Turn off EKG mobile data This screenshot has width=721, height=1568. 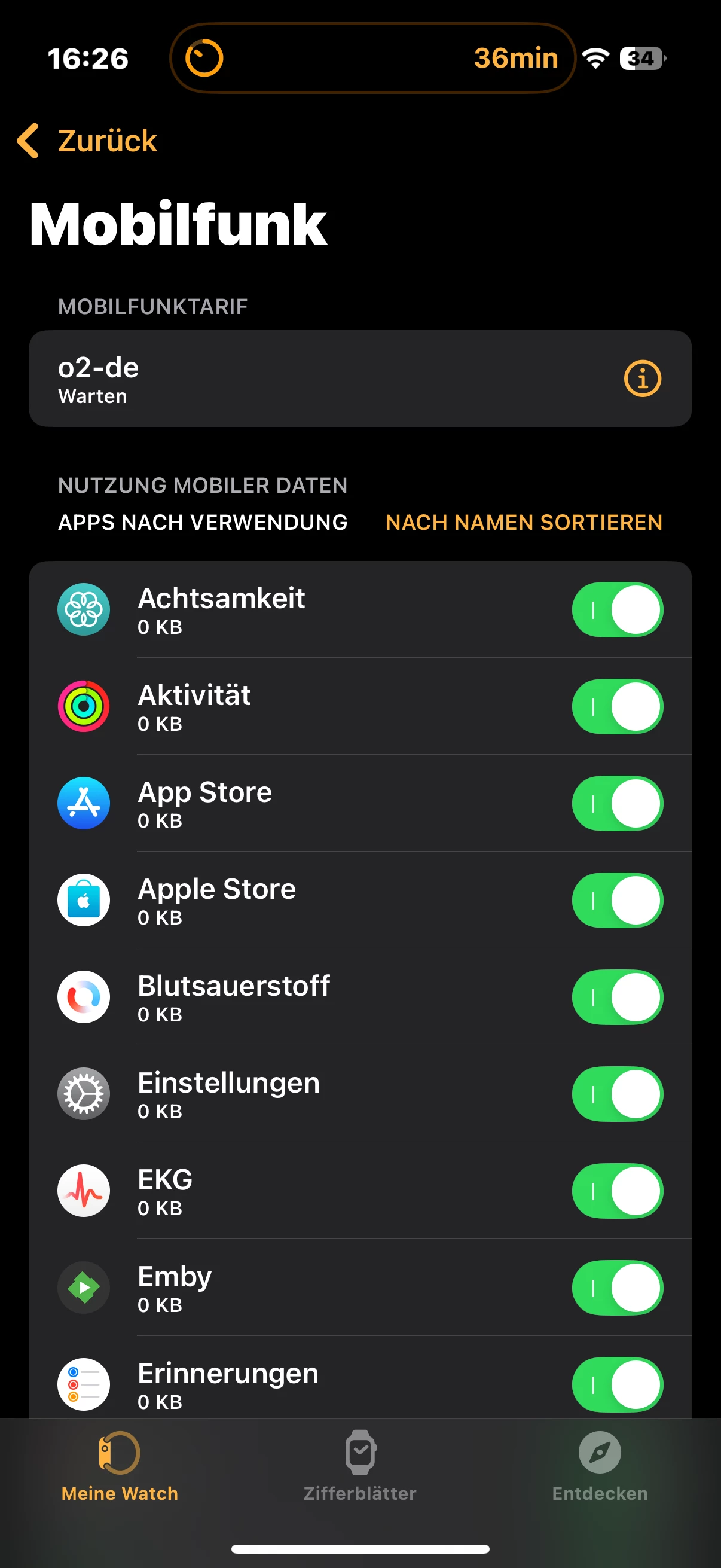[617, 1191]
